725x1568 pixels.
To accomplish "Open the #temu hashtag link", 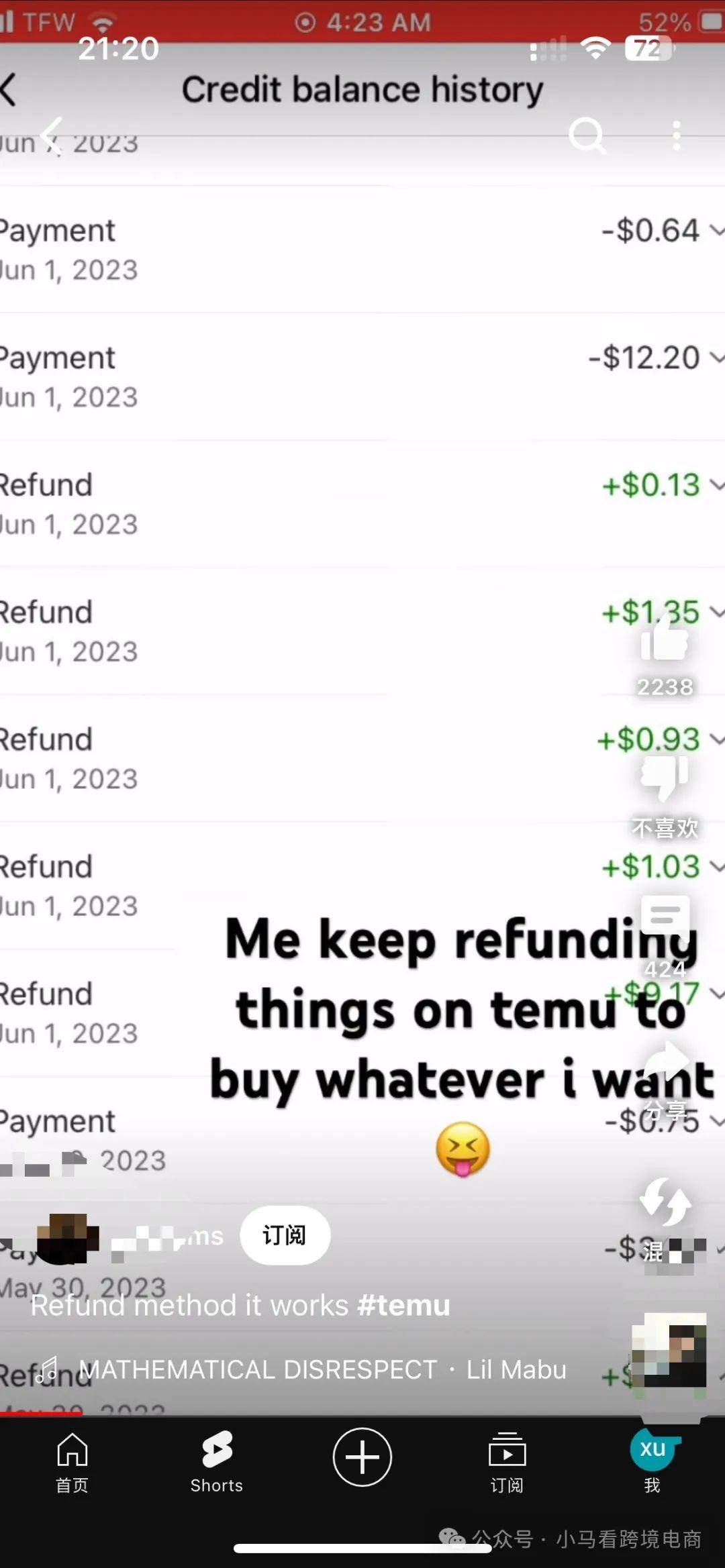I will 403,1306.
